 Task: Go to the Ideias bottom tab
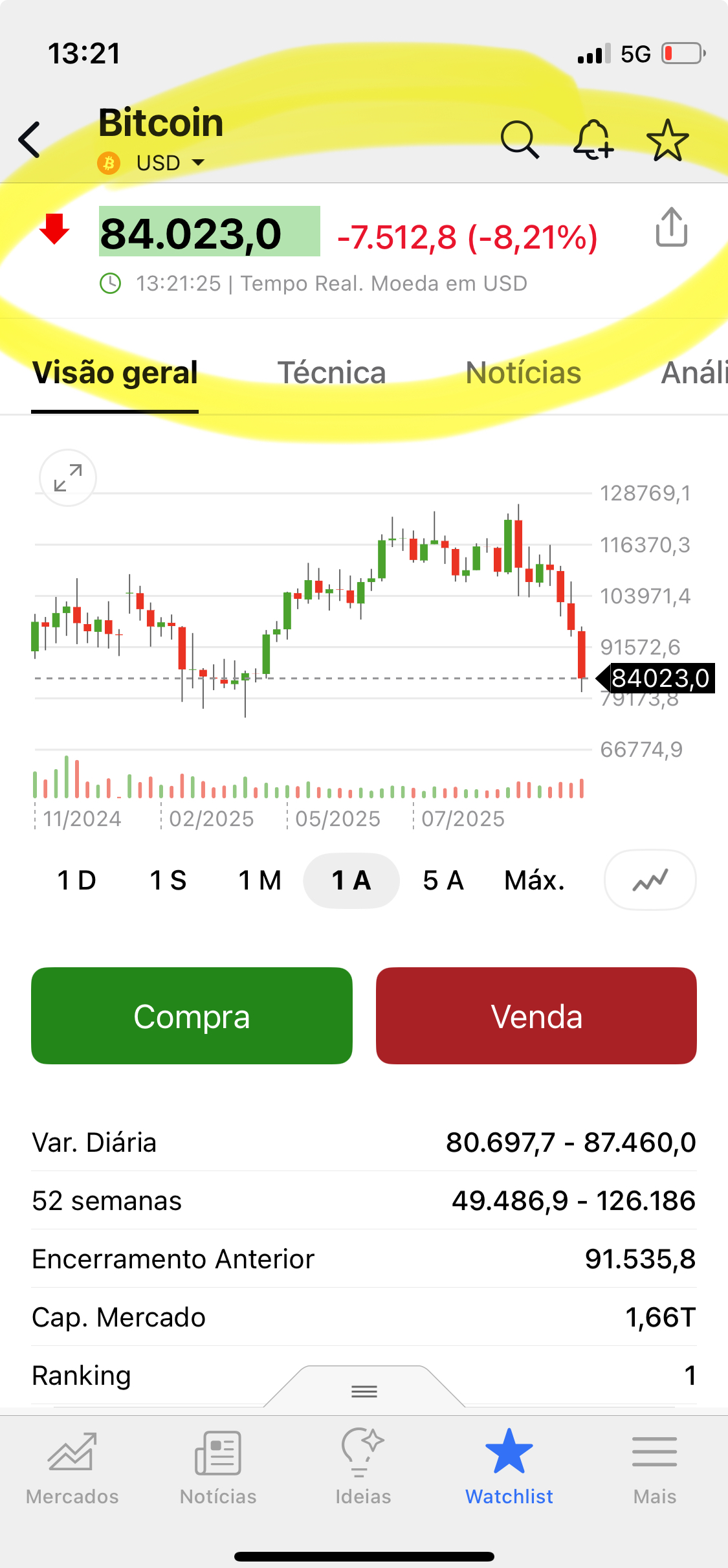(x=363, y=1468)
